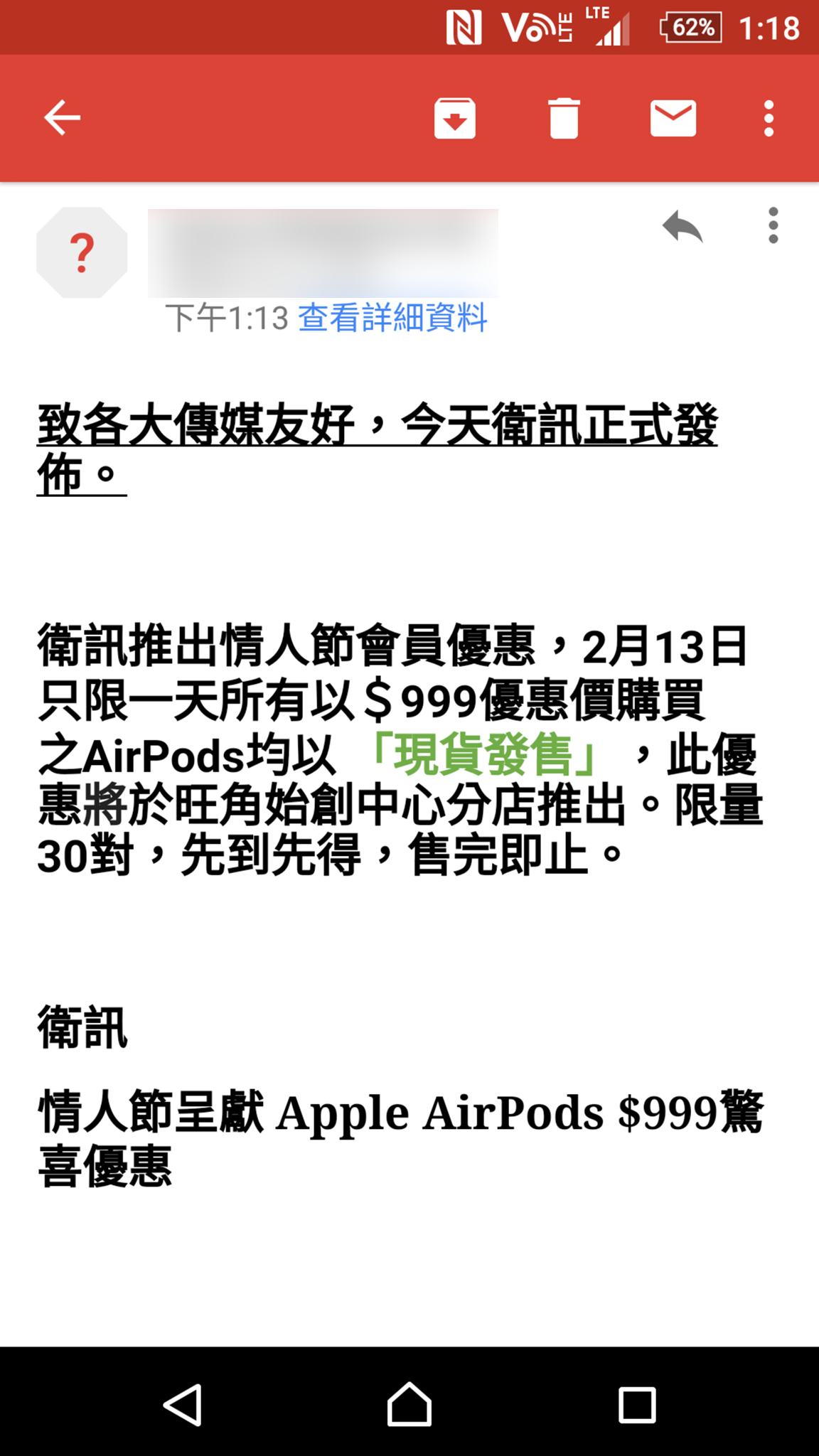The height and width of the screenshot is (1456, 819).
Task: Open the top bar overflow menu
Action: click(769, 118)
